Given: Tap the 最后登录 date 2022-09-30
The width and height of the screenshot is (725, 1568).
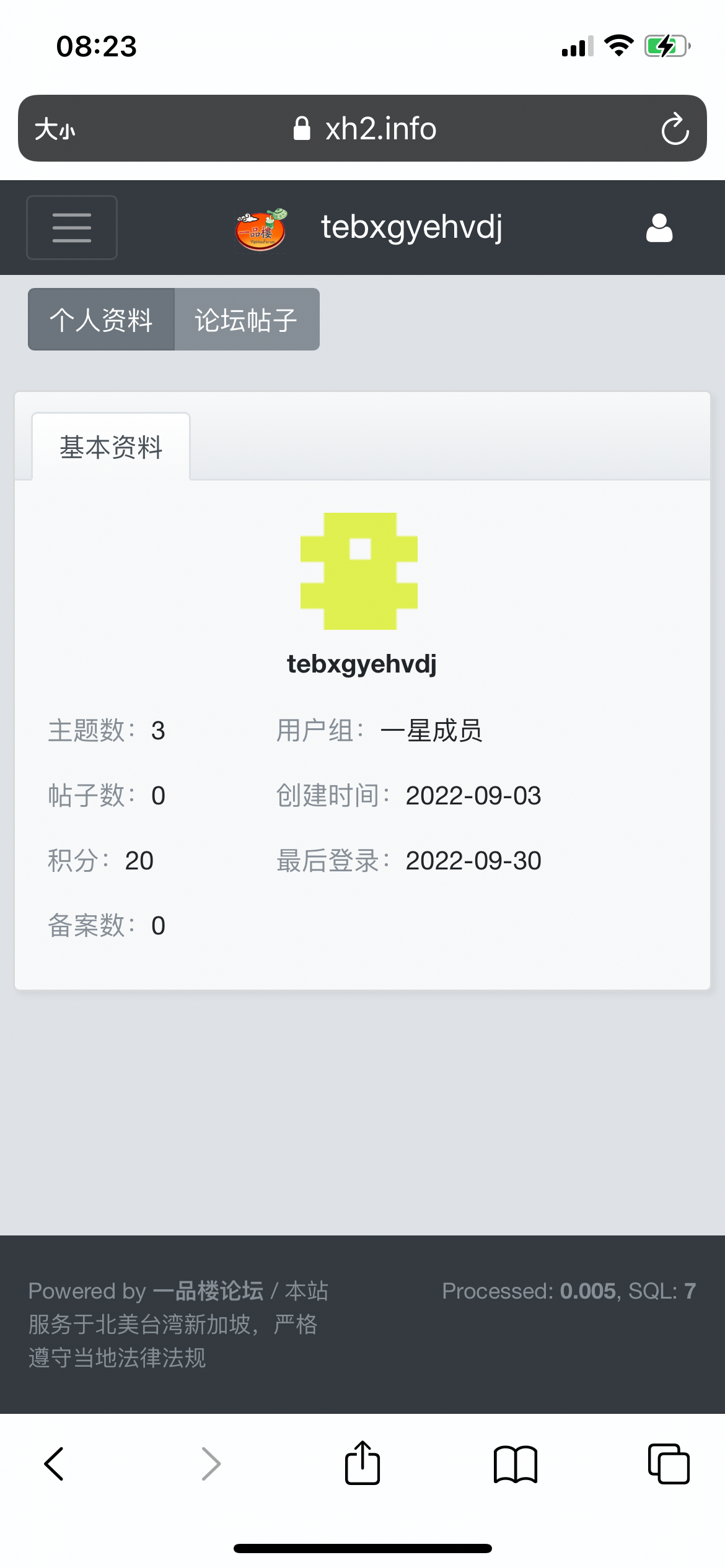Looking at the screenshot, I should tap(473, 861).
